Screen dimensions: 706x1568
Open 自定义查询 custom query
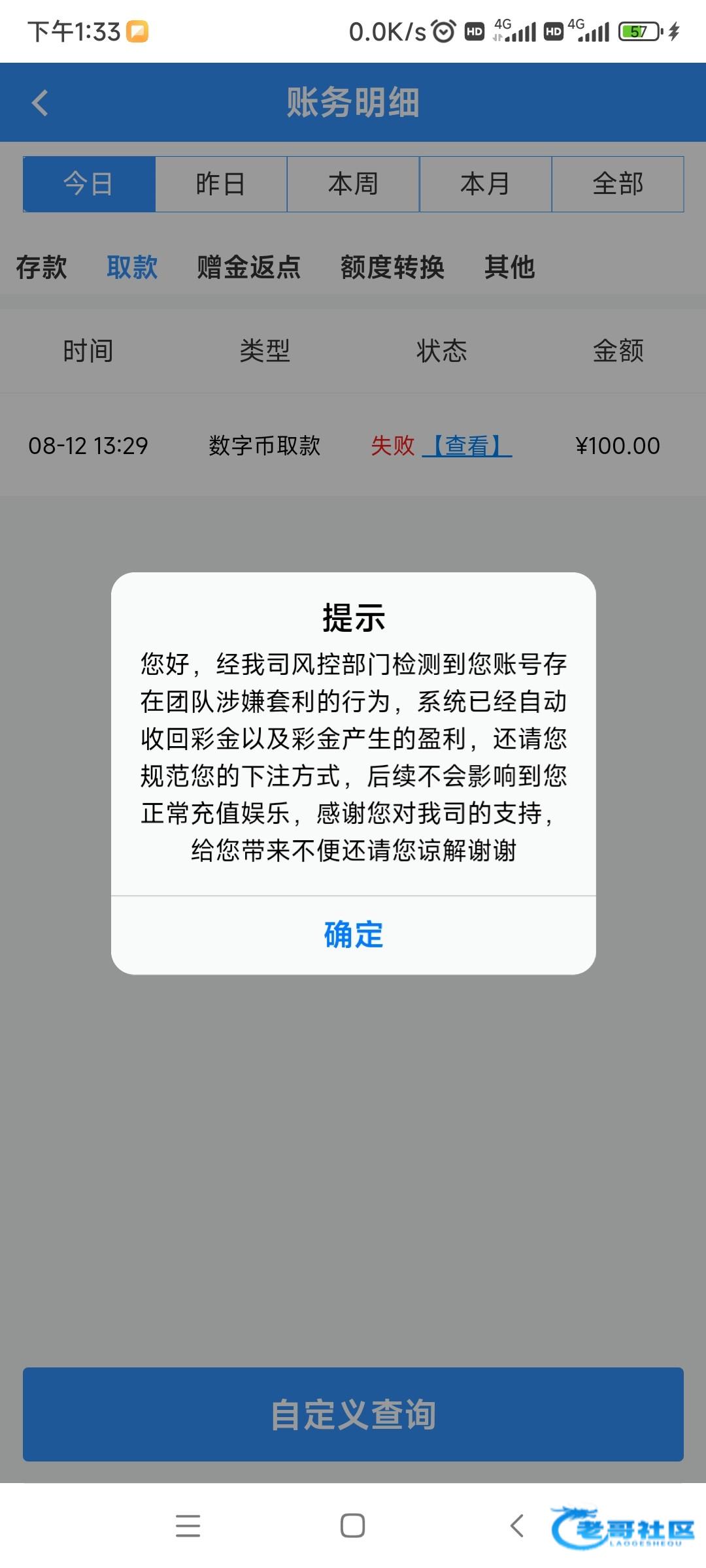(x=353, y=1414)
